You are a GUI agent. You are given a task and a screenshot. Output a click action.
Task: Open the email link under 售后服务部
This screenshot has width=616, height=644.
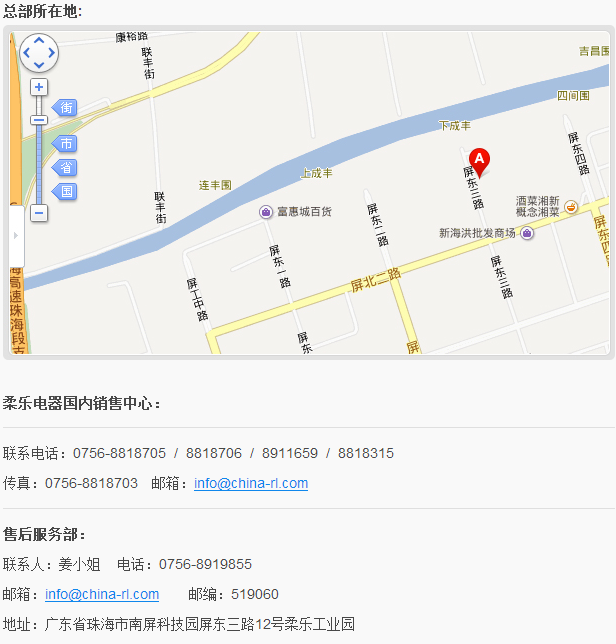point(102,594)
